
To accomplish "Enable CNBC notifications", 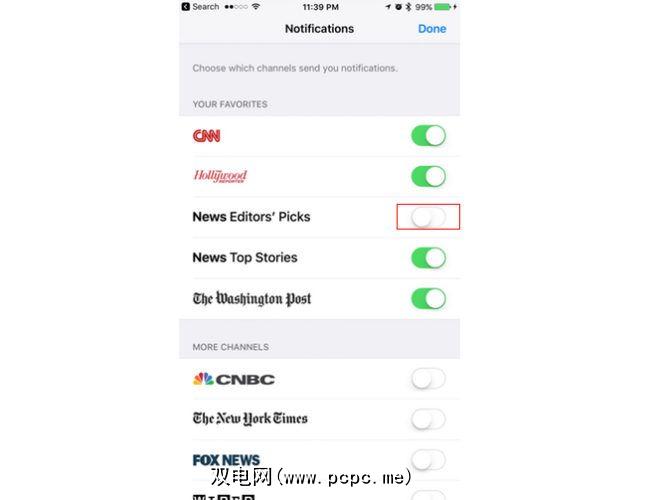I will [x=428, y=379].
